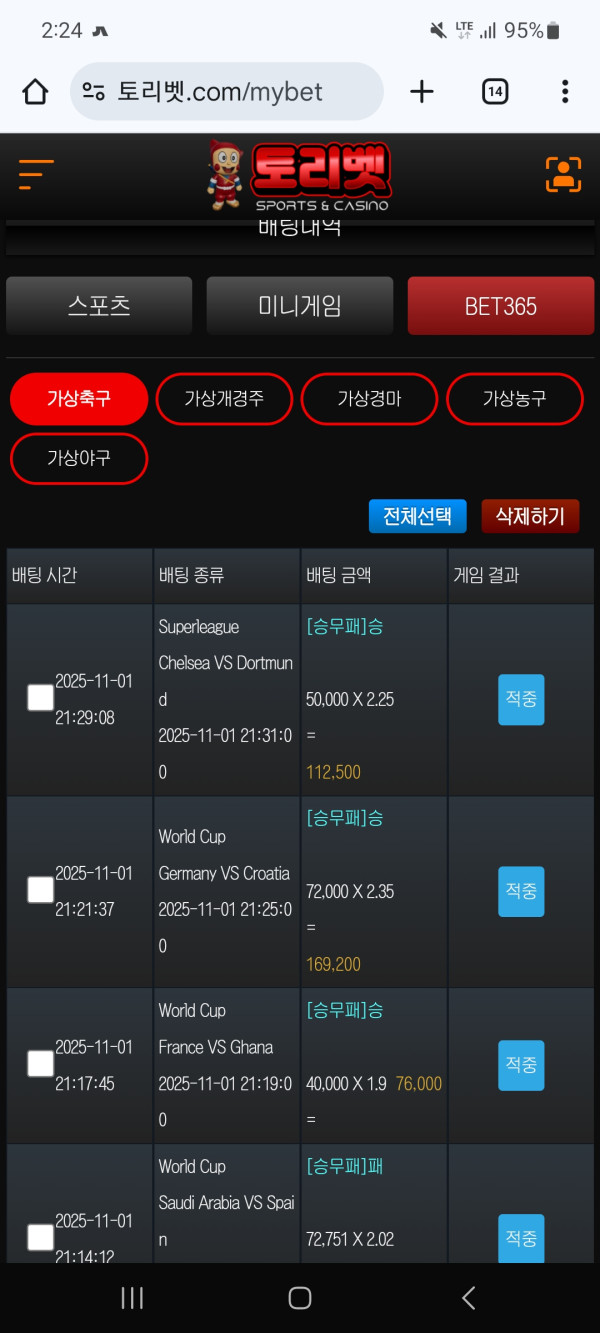Go back with system navigation button
The height and width of the screenshot is (1333, 600).
coord(468,1298)
